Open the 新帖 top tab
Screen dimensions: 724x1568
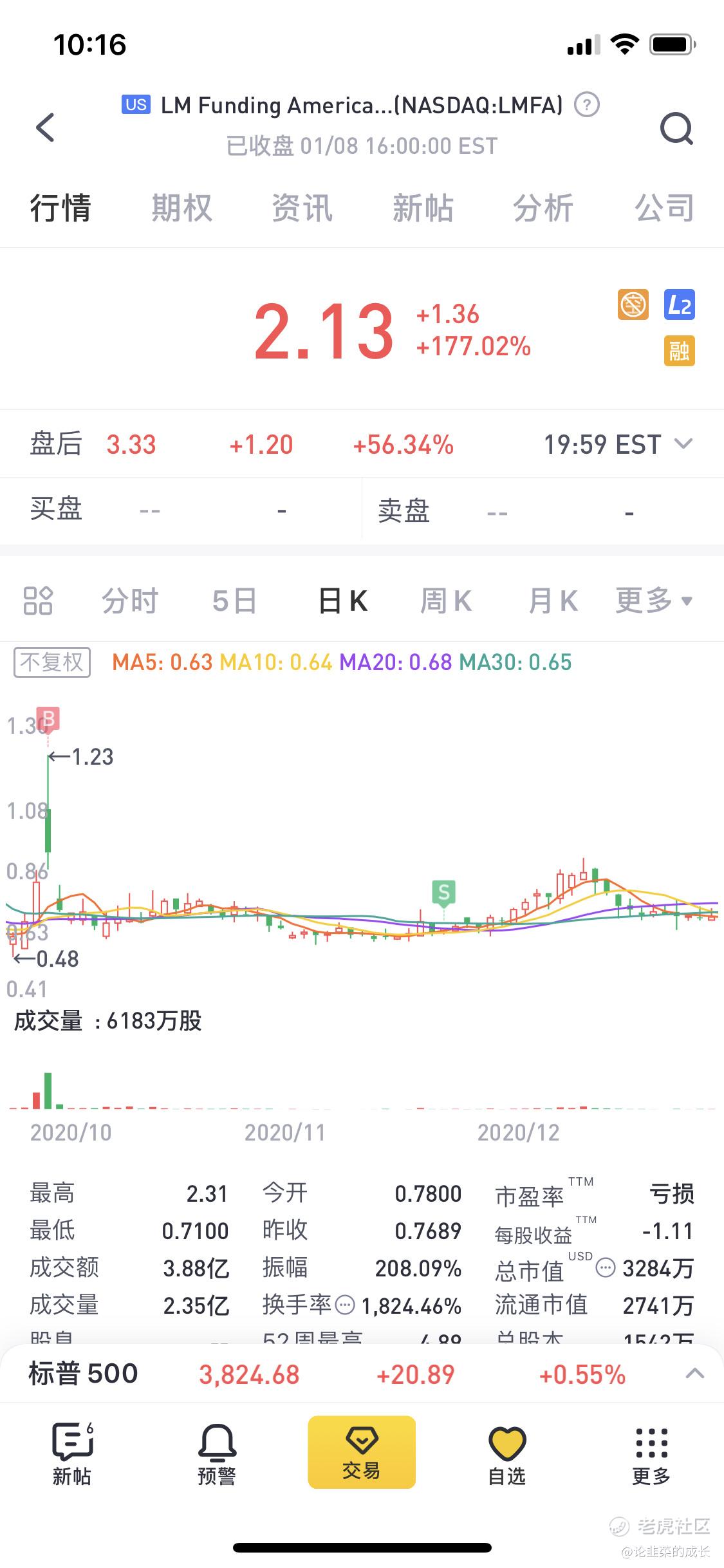[423, 208]
